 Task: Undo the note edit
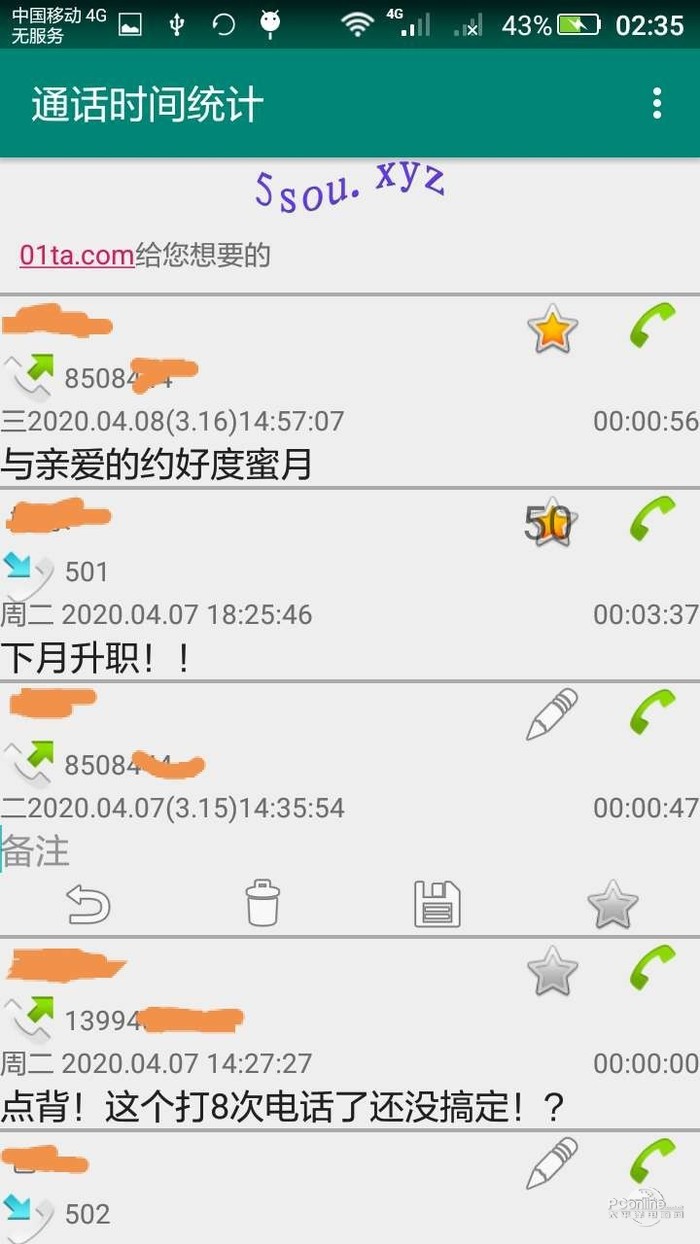(x=88, y=905)
